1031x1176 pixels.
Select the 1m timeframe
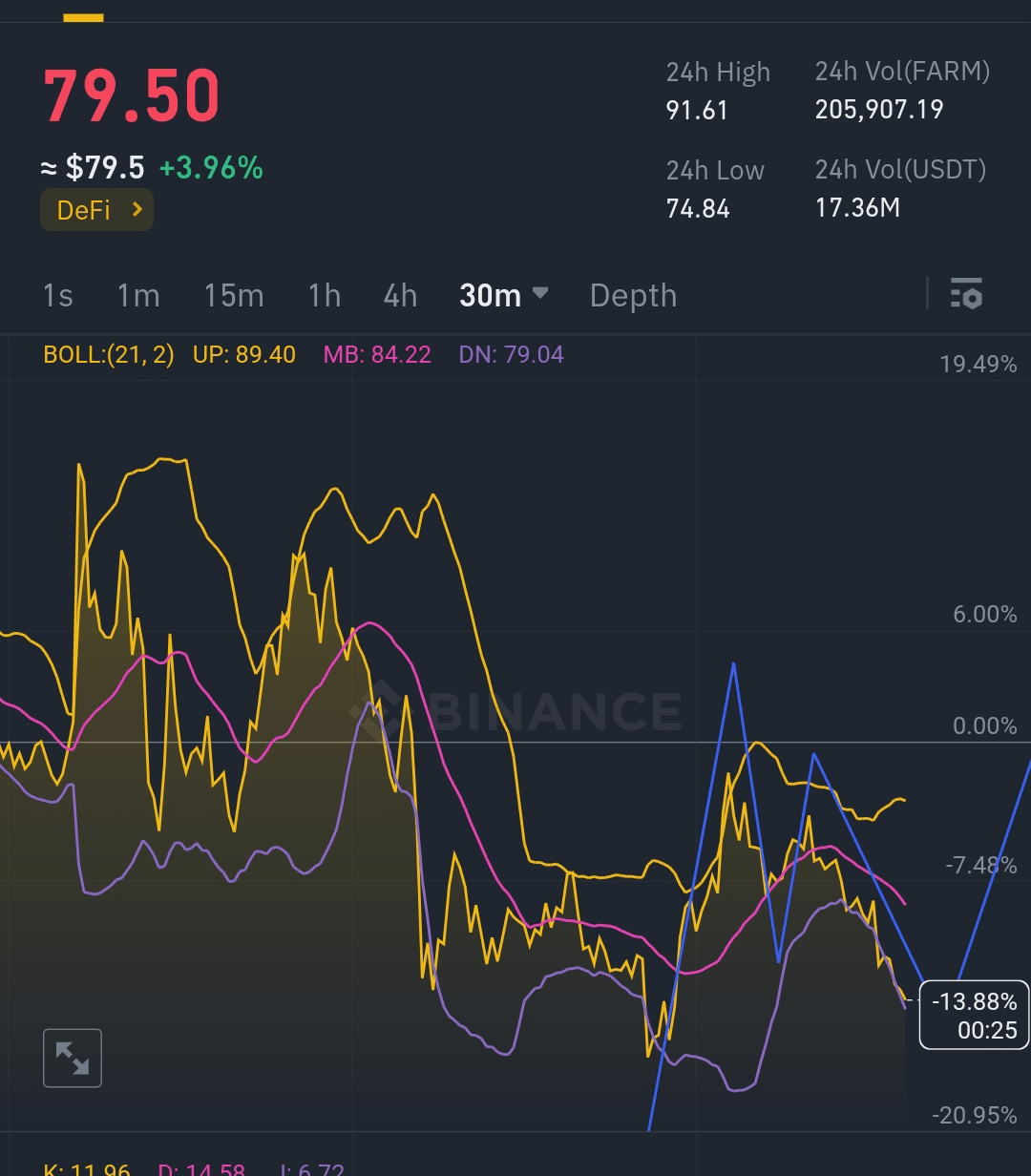coord(138,296)
